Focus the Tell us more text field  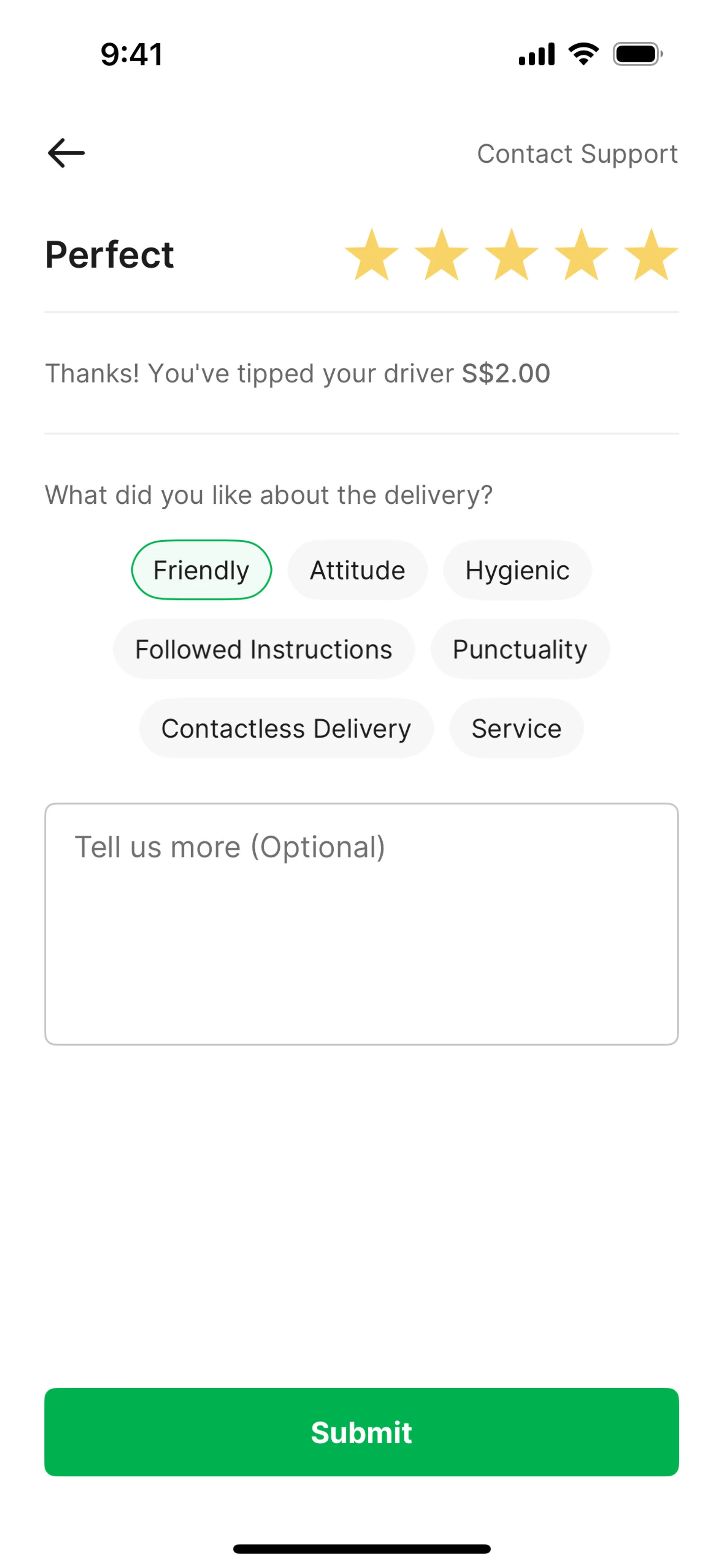[x=361, y=924]
